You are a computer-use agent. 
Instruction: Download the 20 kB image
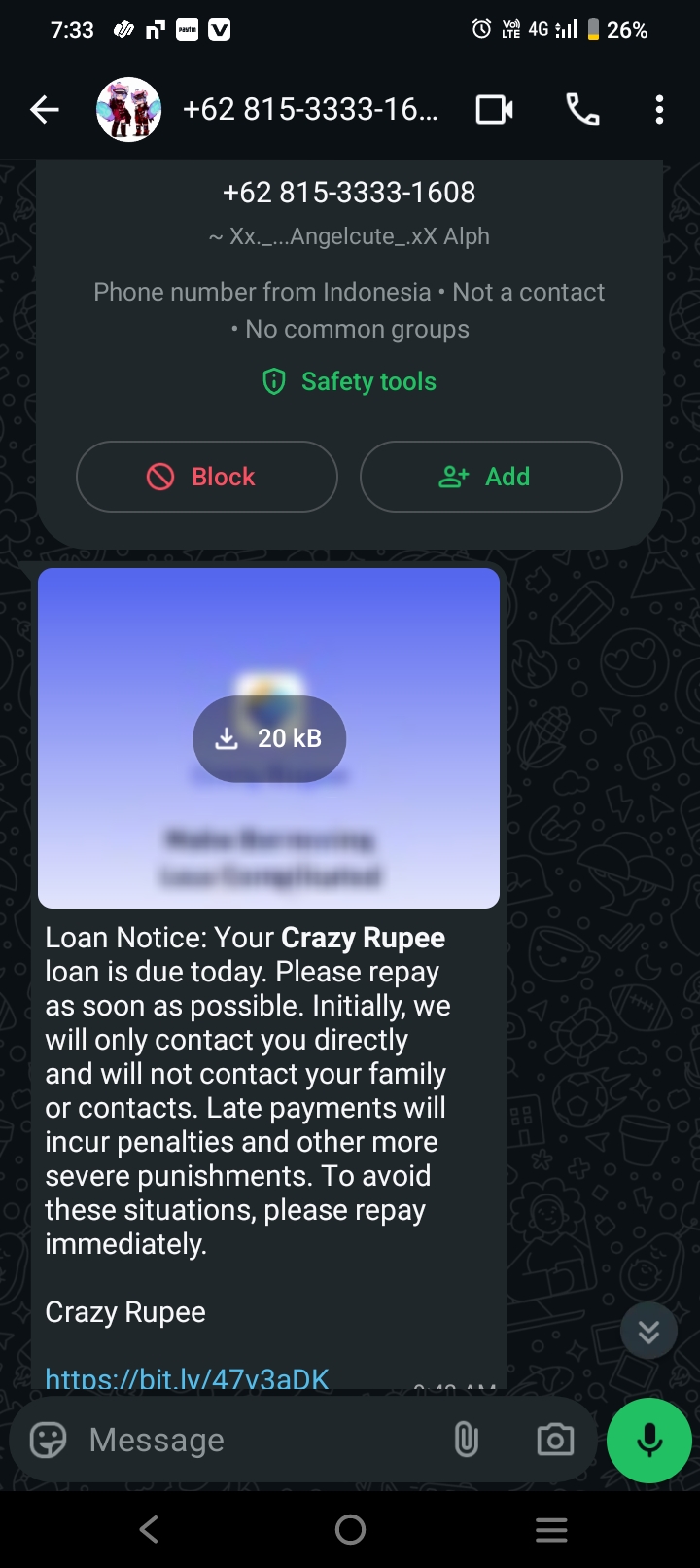tap(269, 738)
